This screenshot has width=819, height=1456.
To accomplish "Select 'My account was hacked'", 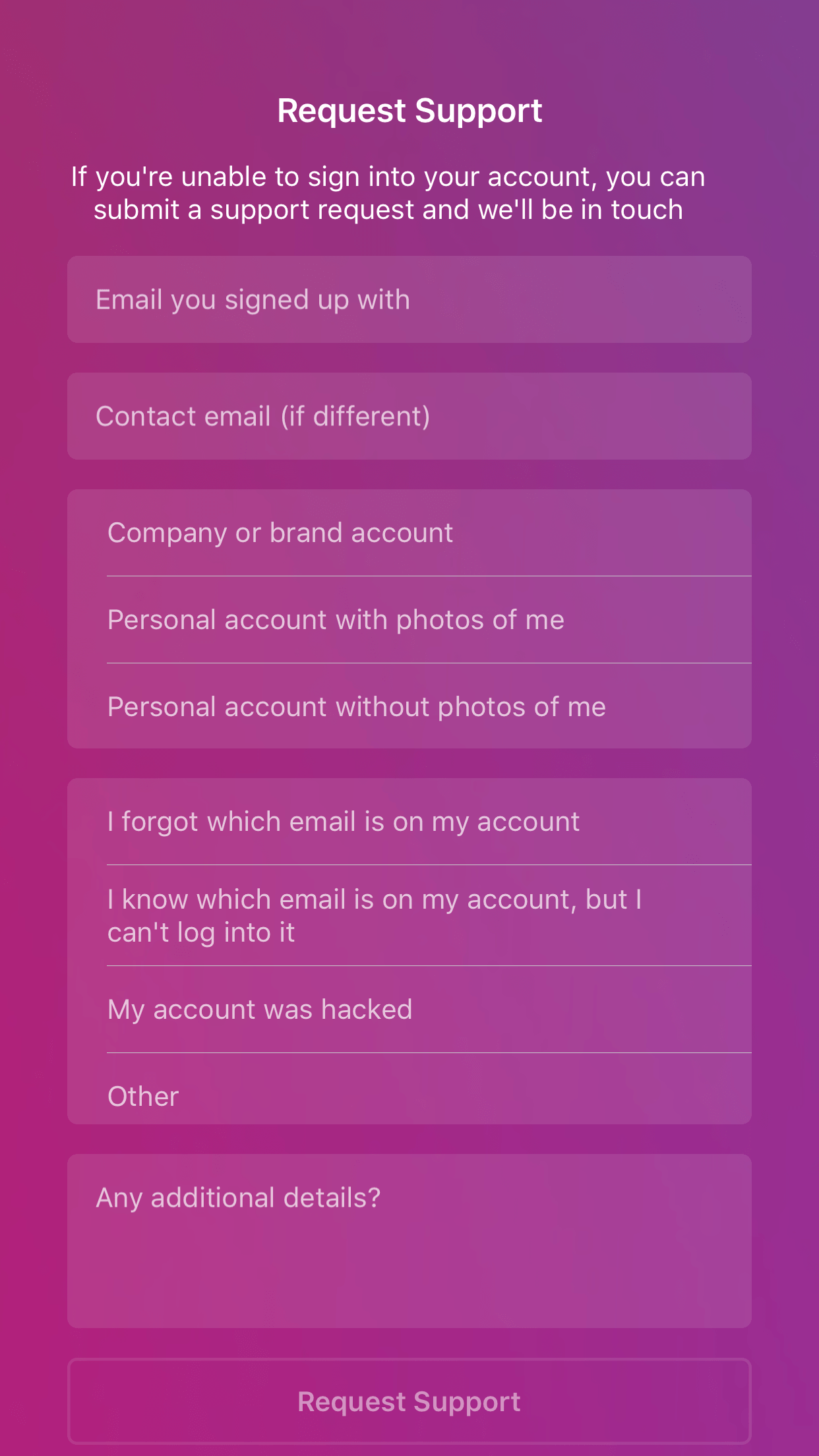I will point(409,1010).
